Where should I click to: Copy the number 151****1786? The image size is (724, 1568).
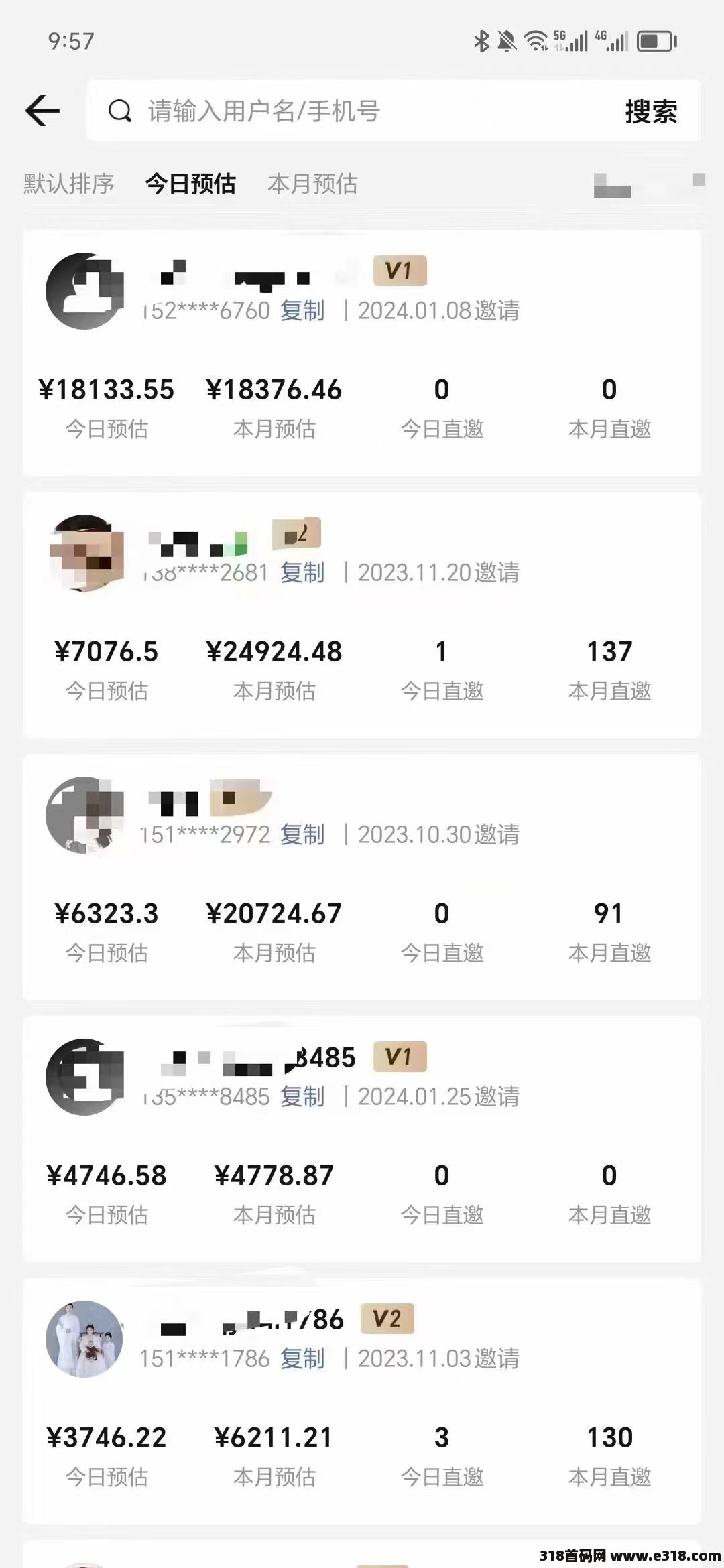pos(302,1358)
